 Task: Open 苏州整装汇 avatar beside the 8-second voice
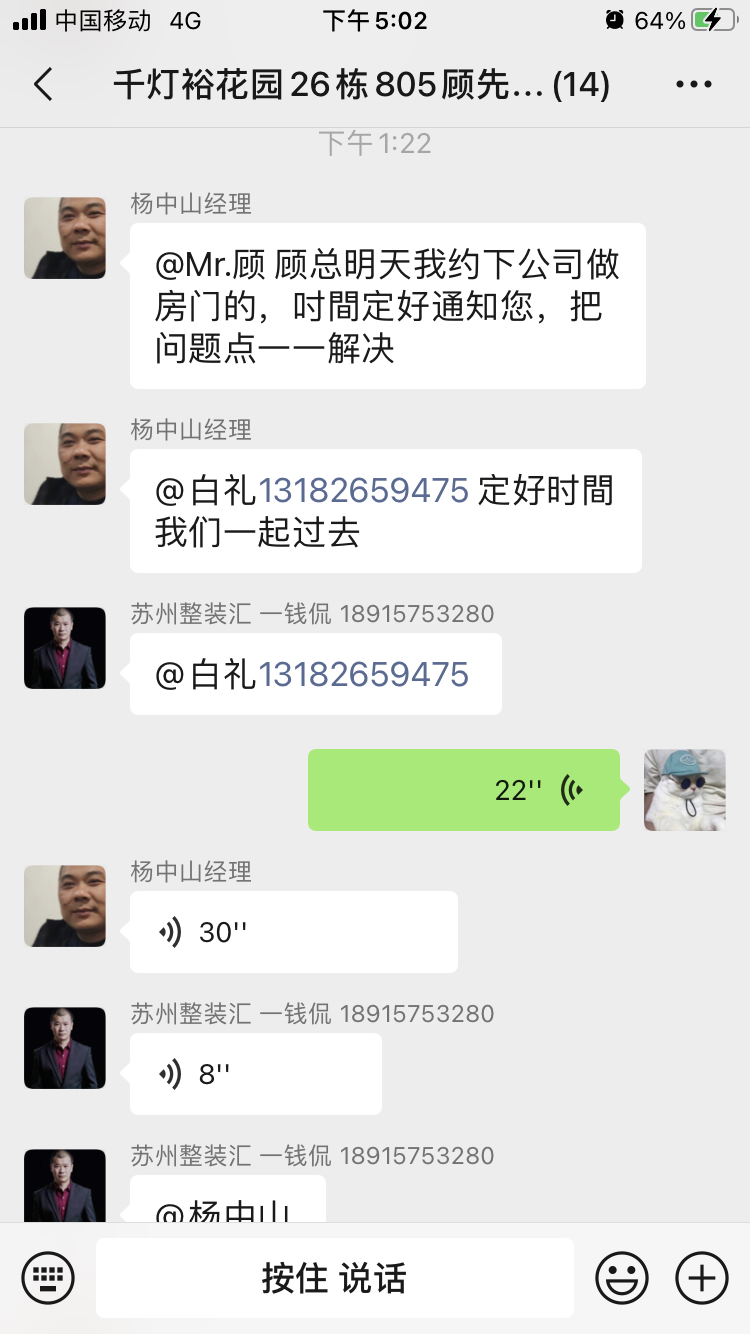[65, 1048]
